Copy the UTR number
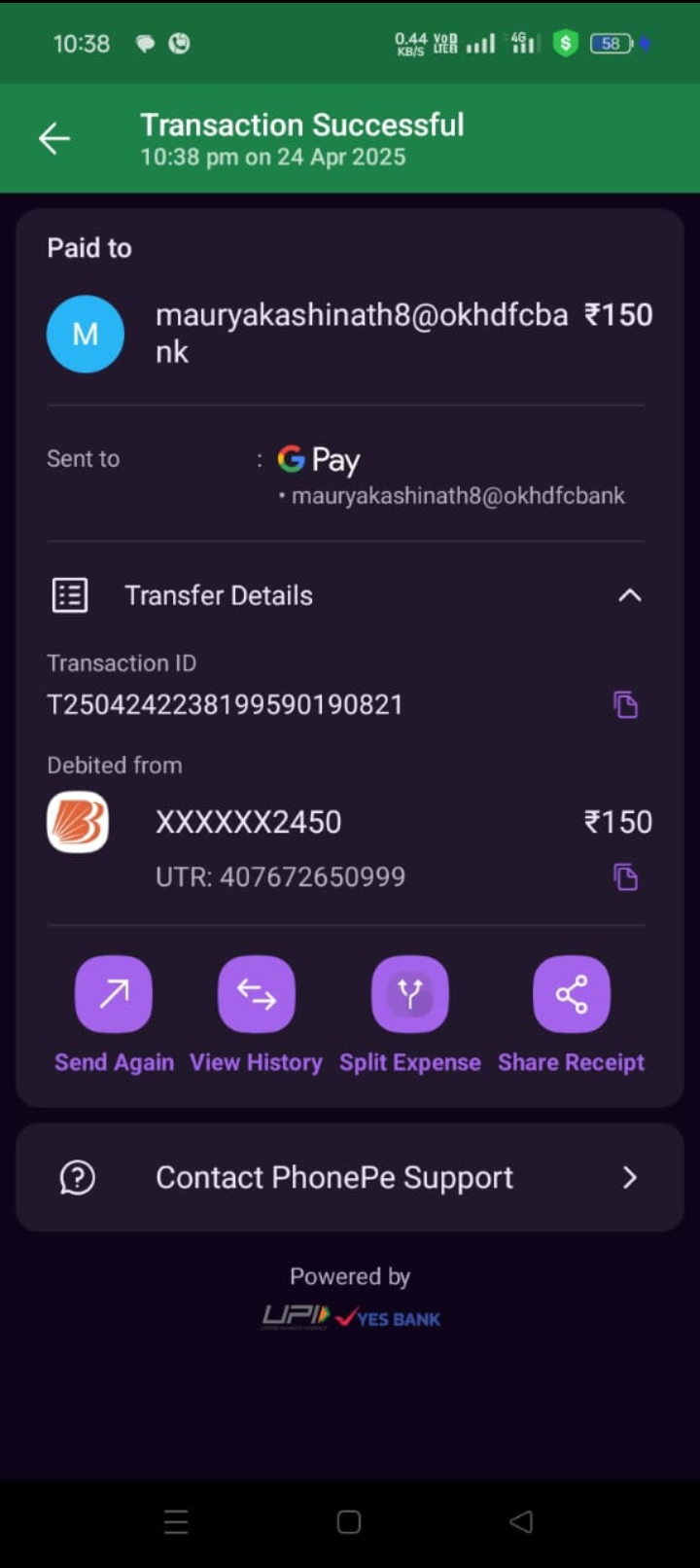 pyautogui.click(x=625, y=877)
